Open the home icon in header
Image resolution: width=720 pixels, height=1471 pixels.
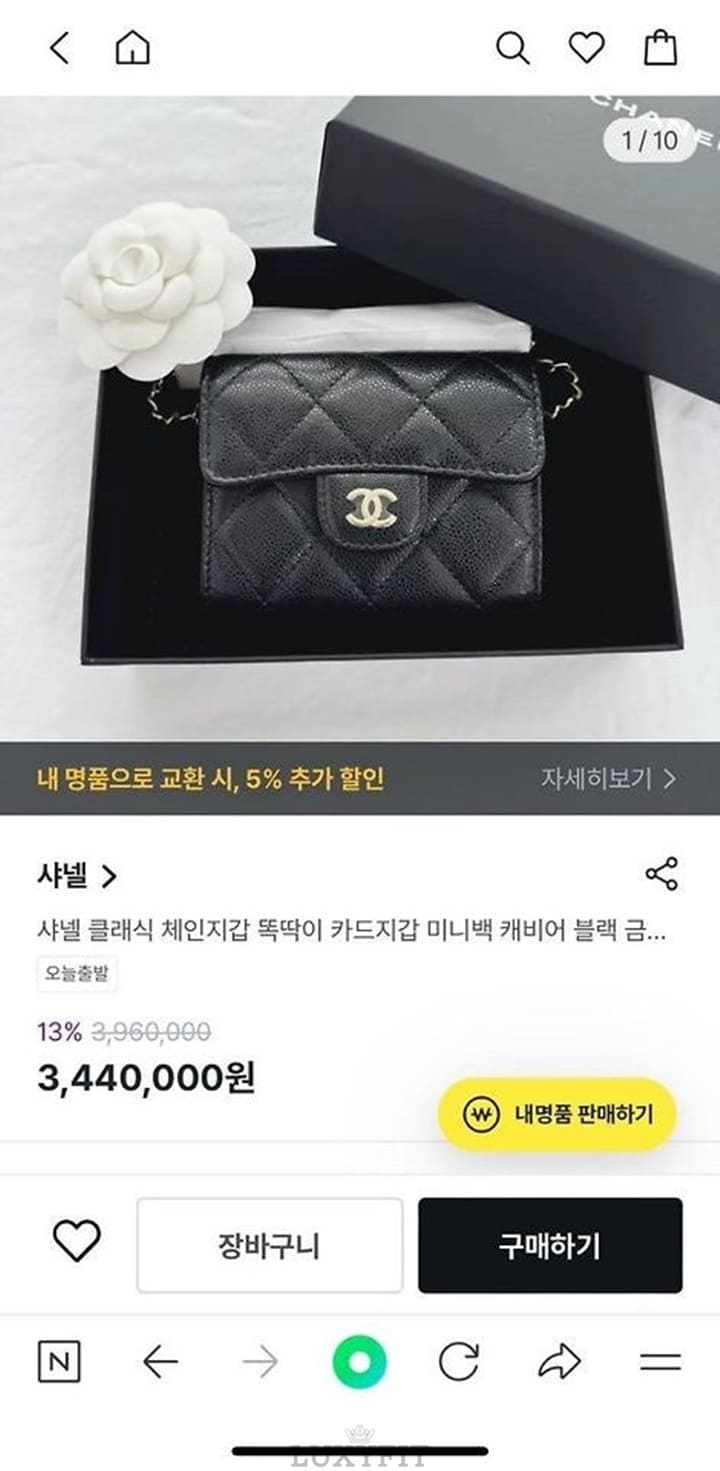click(132, 47)
